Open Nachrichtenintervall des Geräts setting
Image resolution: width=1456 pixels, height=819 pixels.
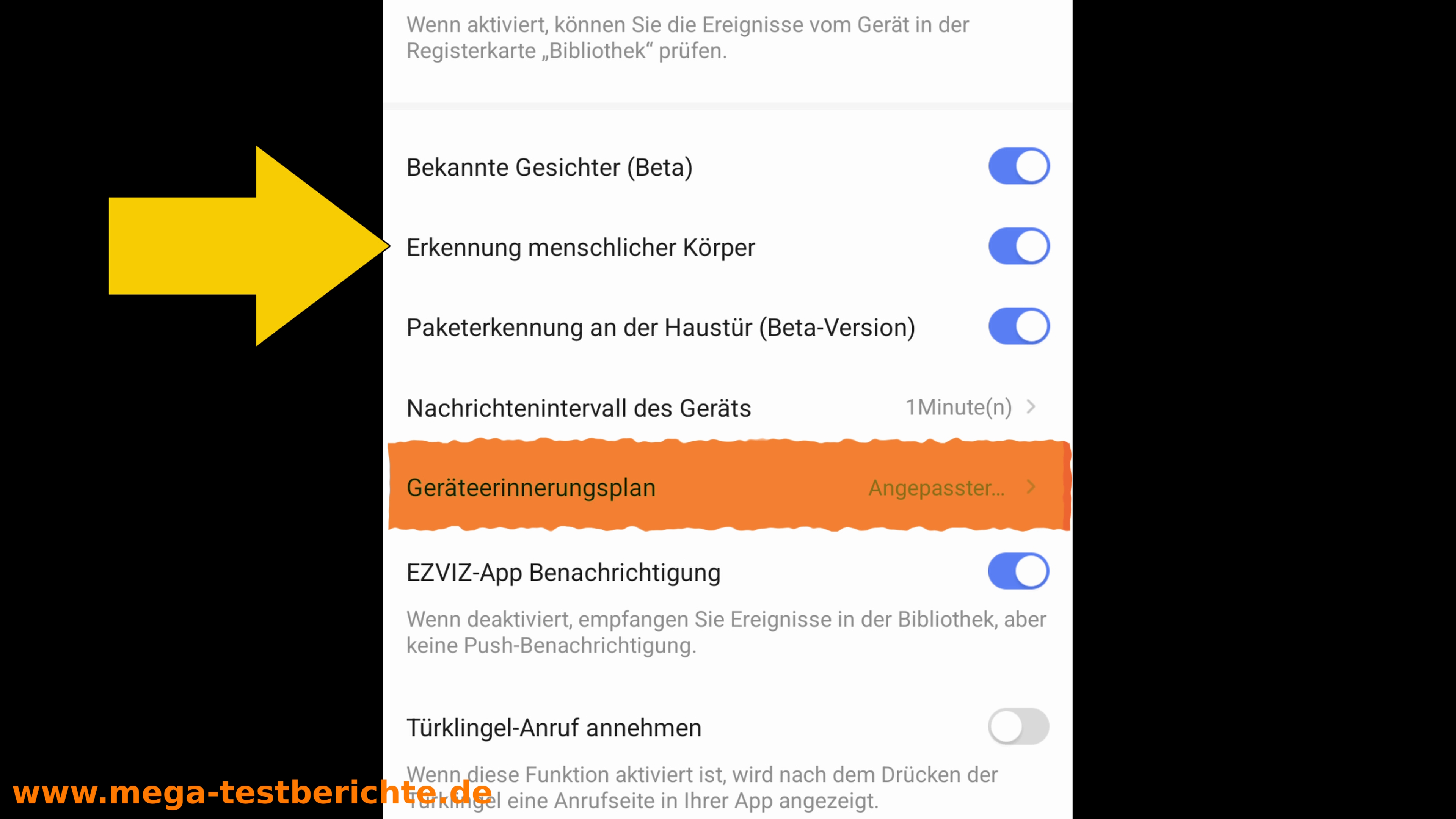point(728,408)
